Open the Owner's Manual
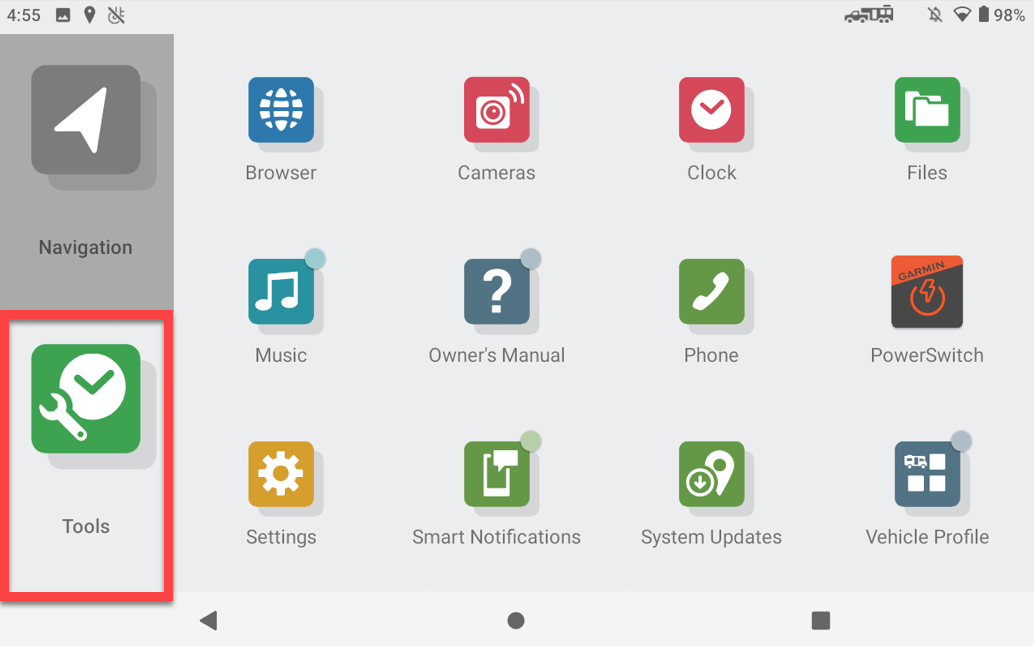Viewport: 1034px width, 646px height. coord(496,292)
